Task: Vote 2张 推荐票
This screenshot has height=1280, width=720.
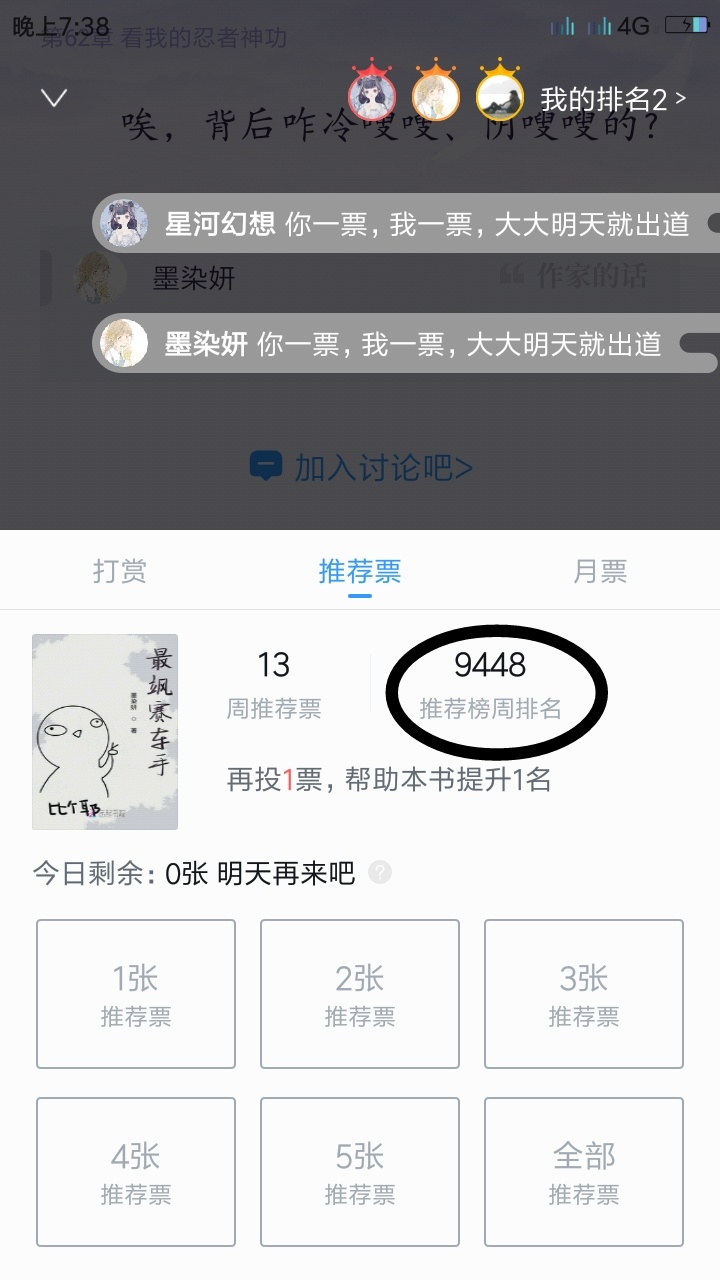Action: [x=360, y=994]
